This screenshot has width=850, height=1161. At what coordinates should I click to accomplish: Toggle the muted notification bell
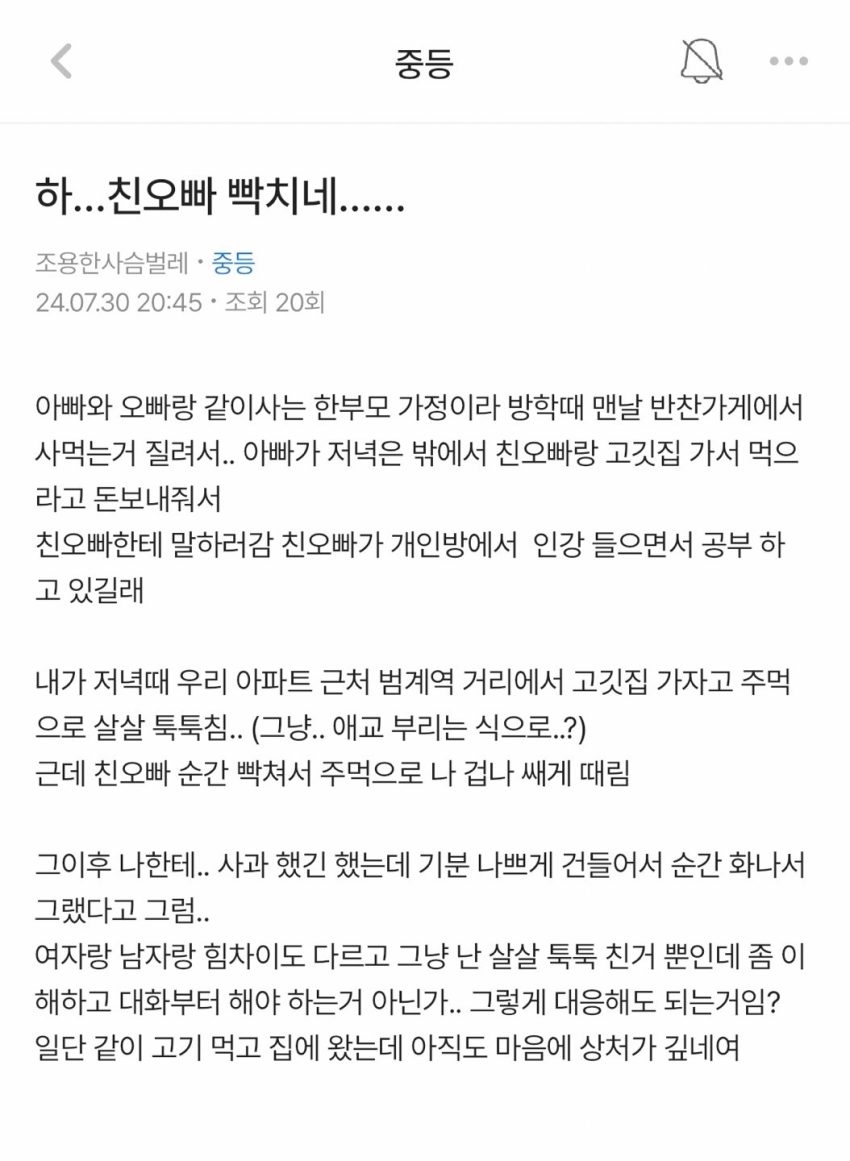701,61
